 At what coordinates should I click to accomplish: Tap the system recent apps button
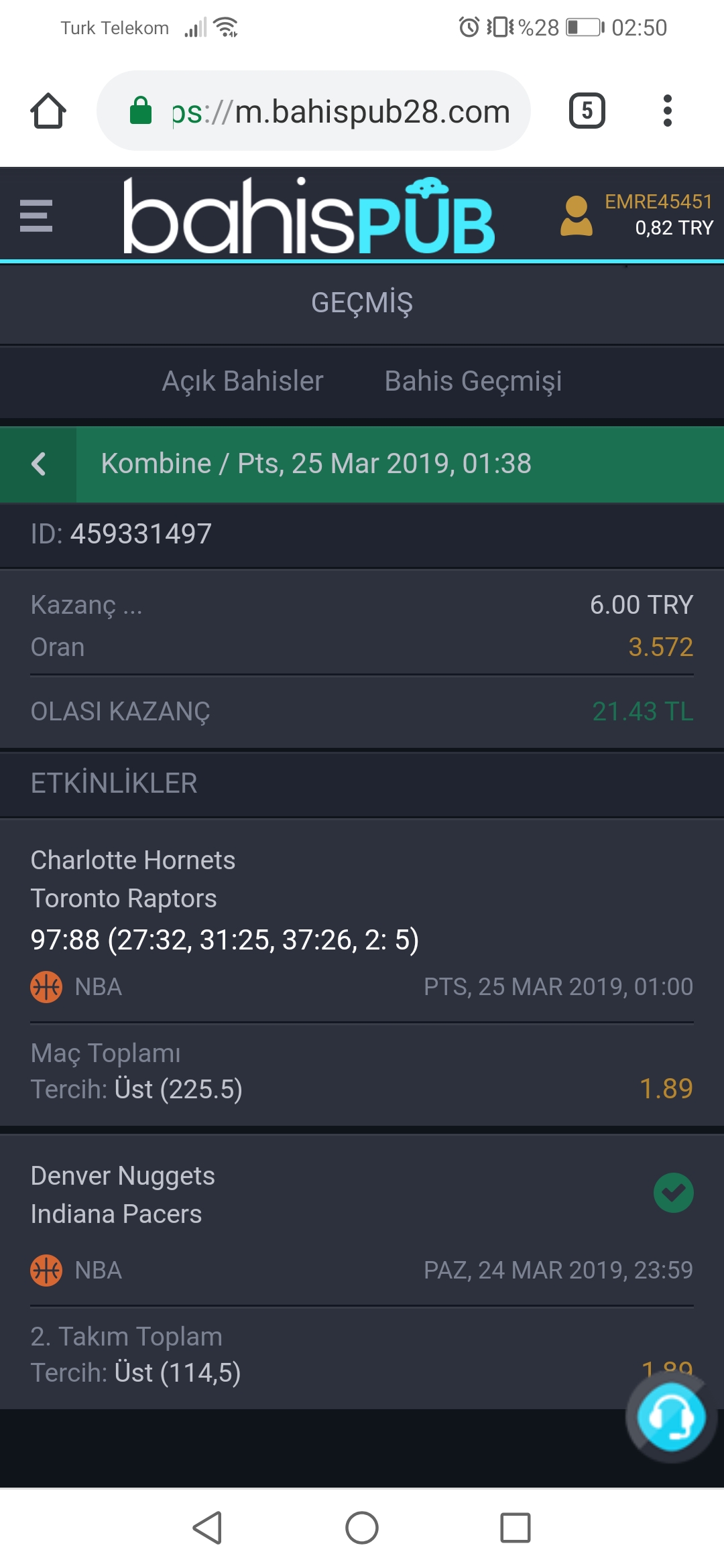516,1528
